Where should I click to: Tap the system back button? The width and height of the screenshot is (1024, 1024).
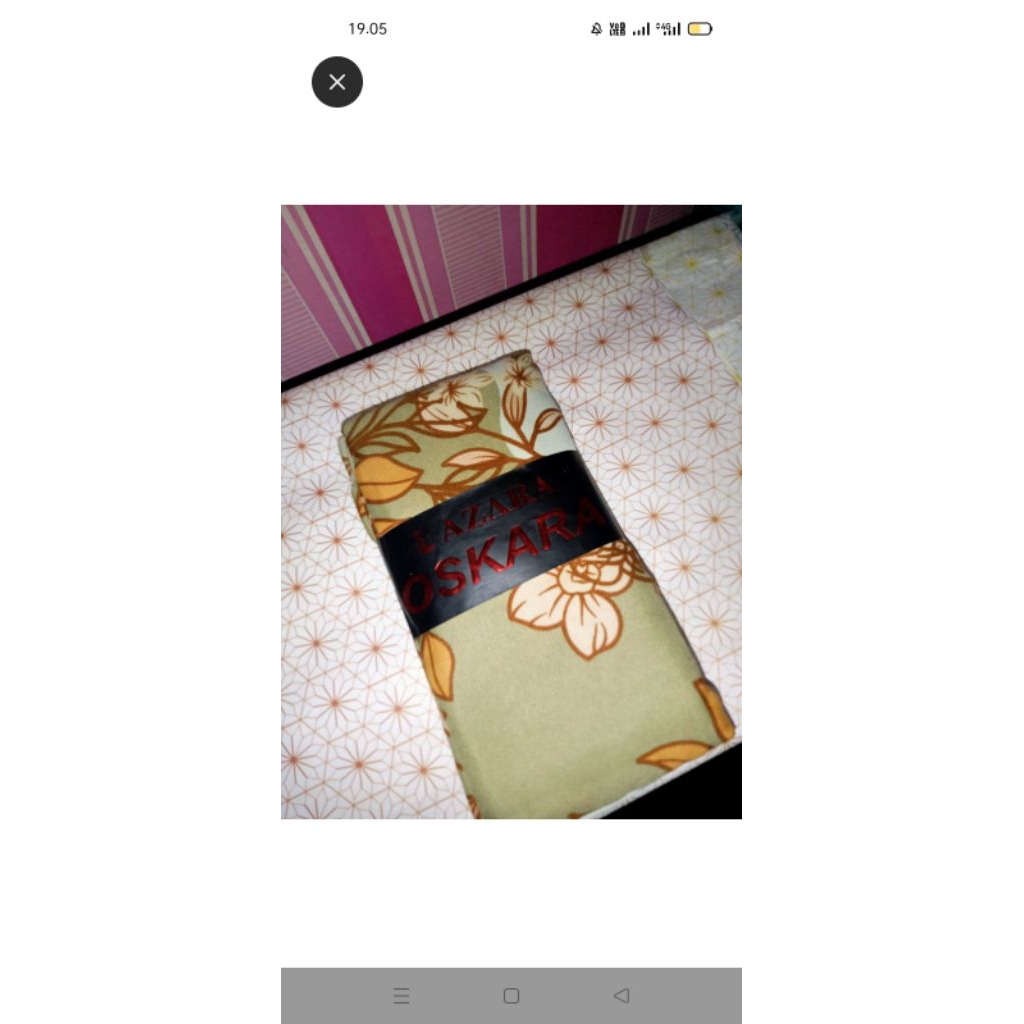coord(621,996)
